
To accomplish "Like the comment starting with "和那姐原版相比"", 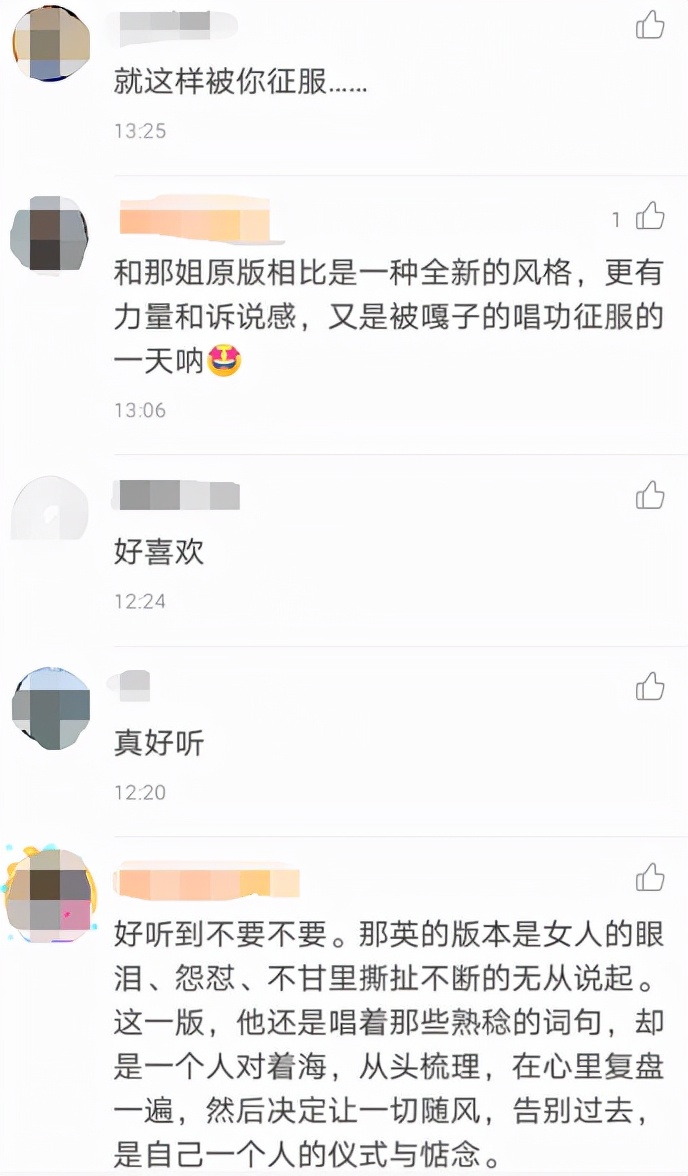I will [650, 215].
